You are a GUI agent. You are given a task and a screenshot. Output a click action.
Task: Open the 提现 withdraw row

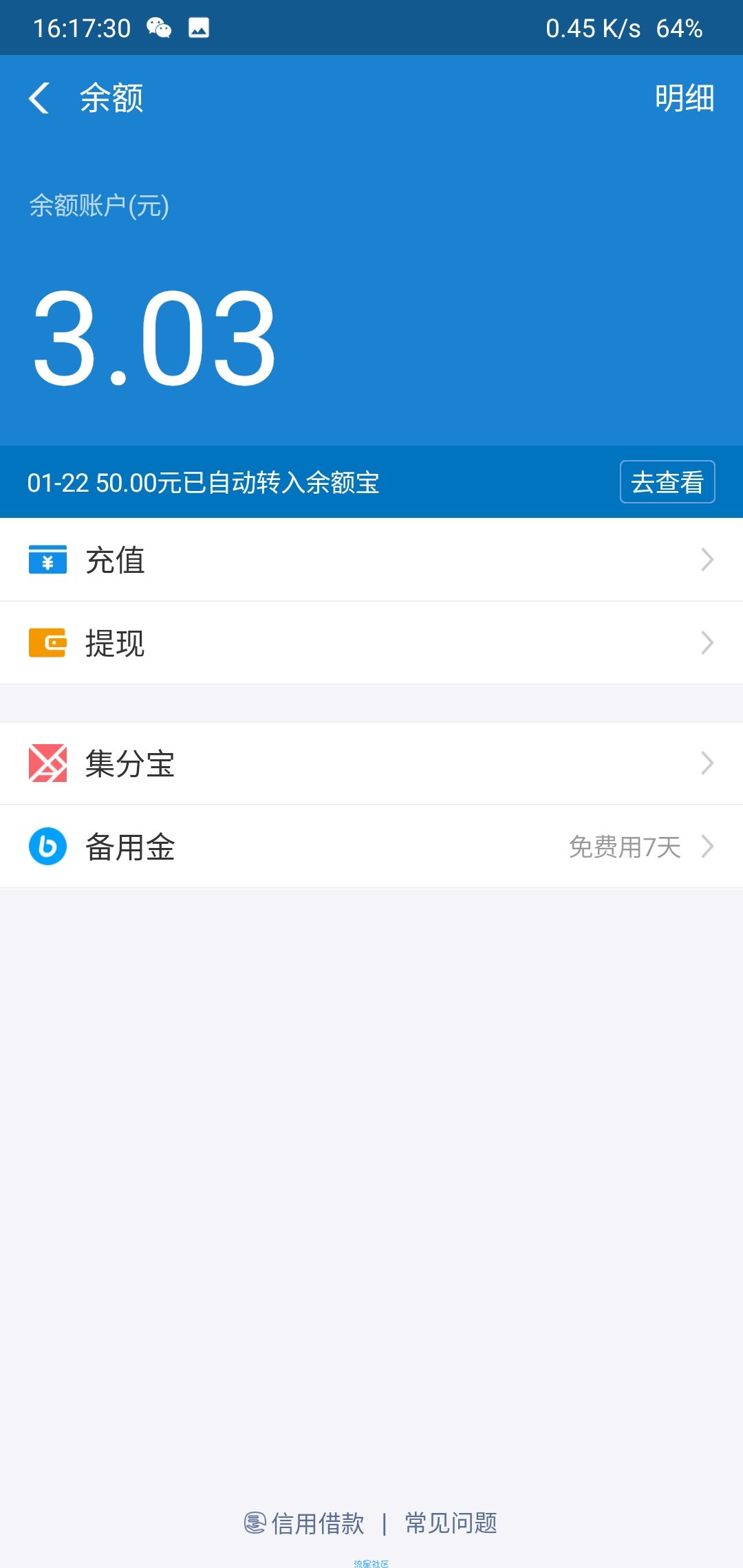pyautogui.click(x=371, y=643)
